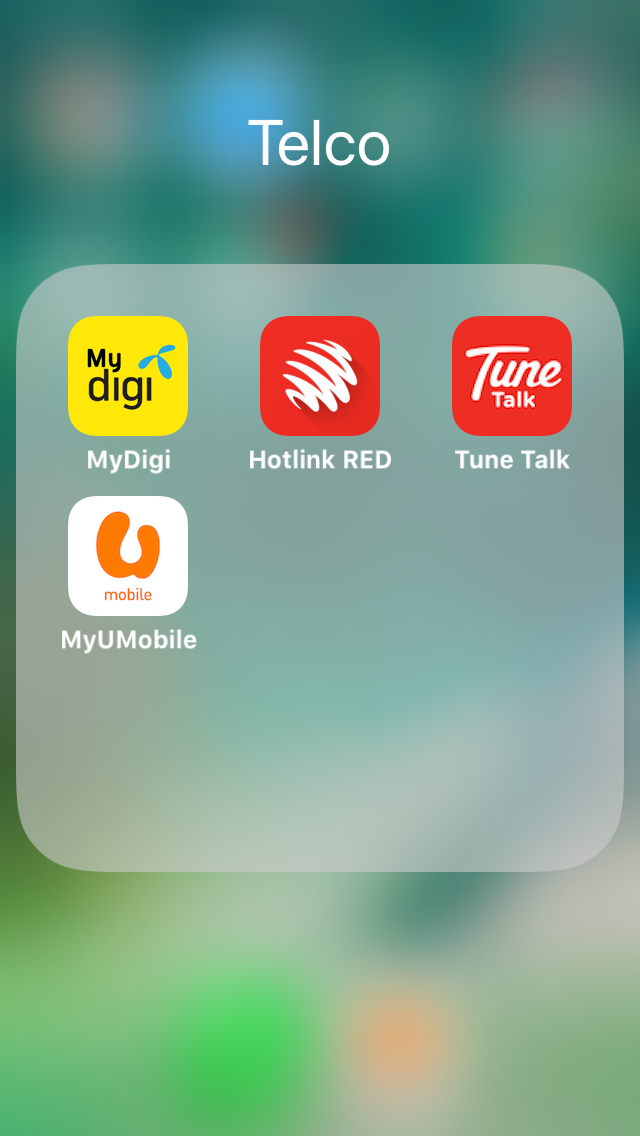Open the MyDigi app

click(128, 375)
